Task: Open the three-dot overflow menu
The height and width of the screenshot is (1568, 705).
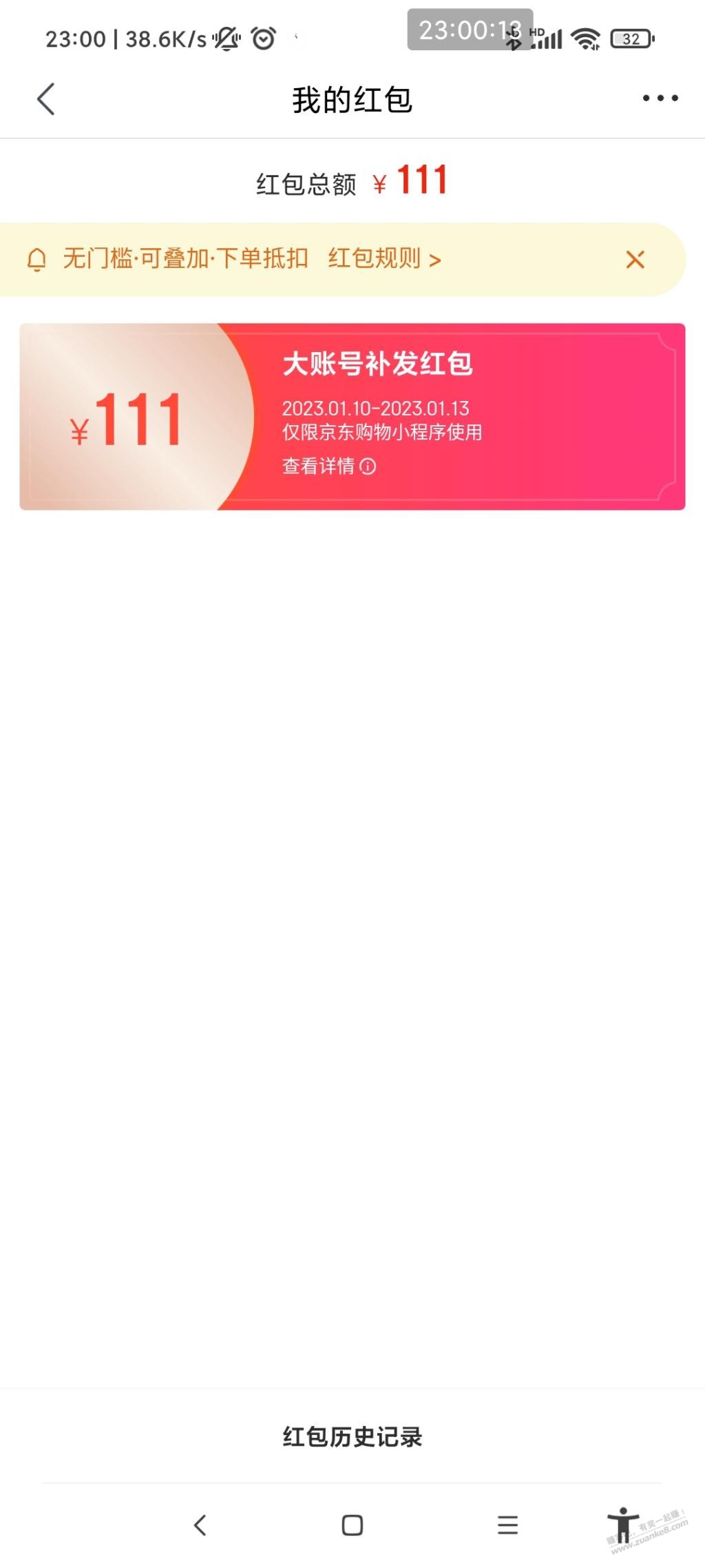Action: 660,99
